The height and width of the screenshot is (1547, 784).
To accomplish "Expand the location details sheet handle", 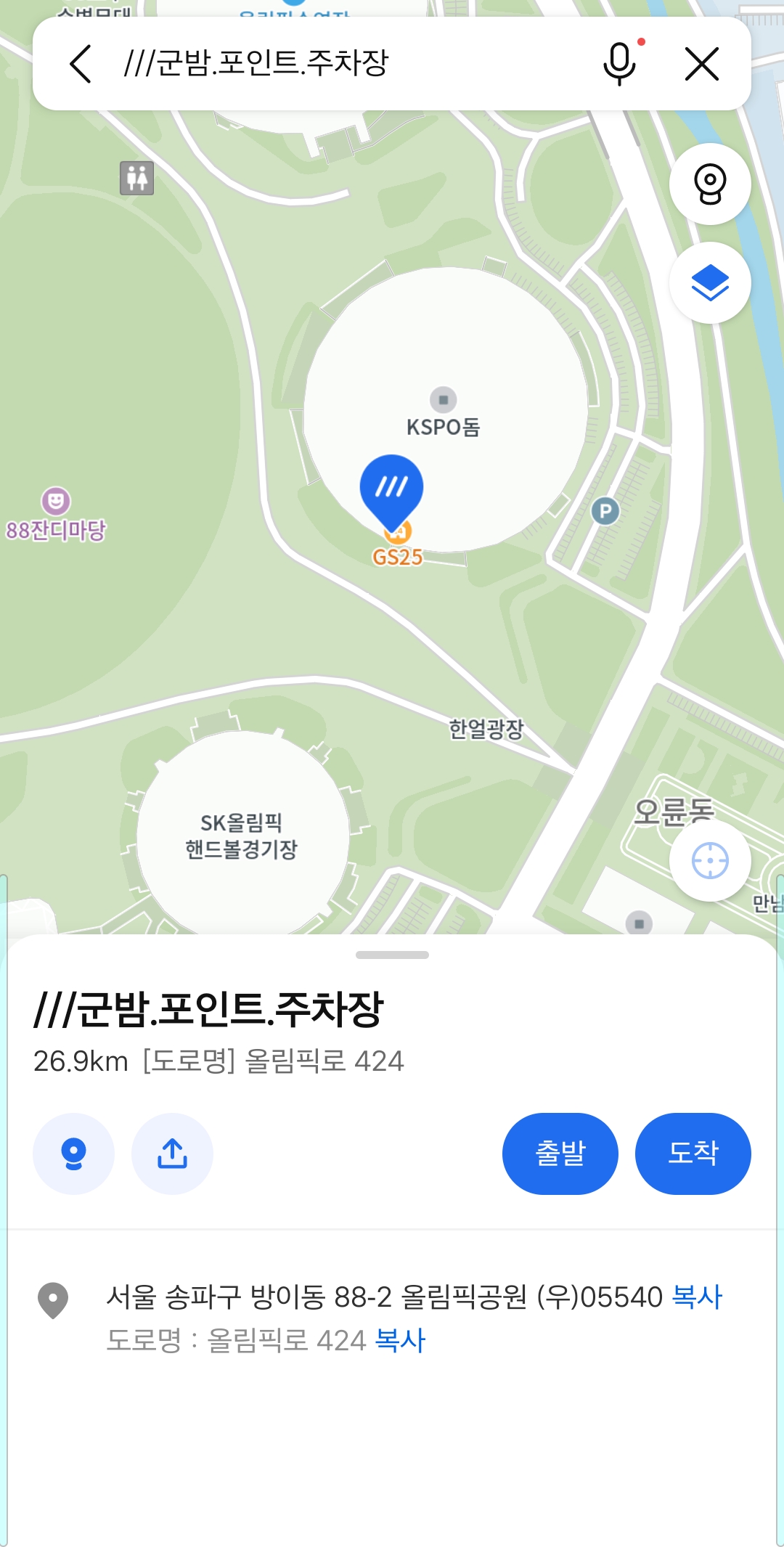I will coord(392,955).
